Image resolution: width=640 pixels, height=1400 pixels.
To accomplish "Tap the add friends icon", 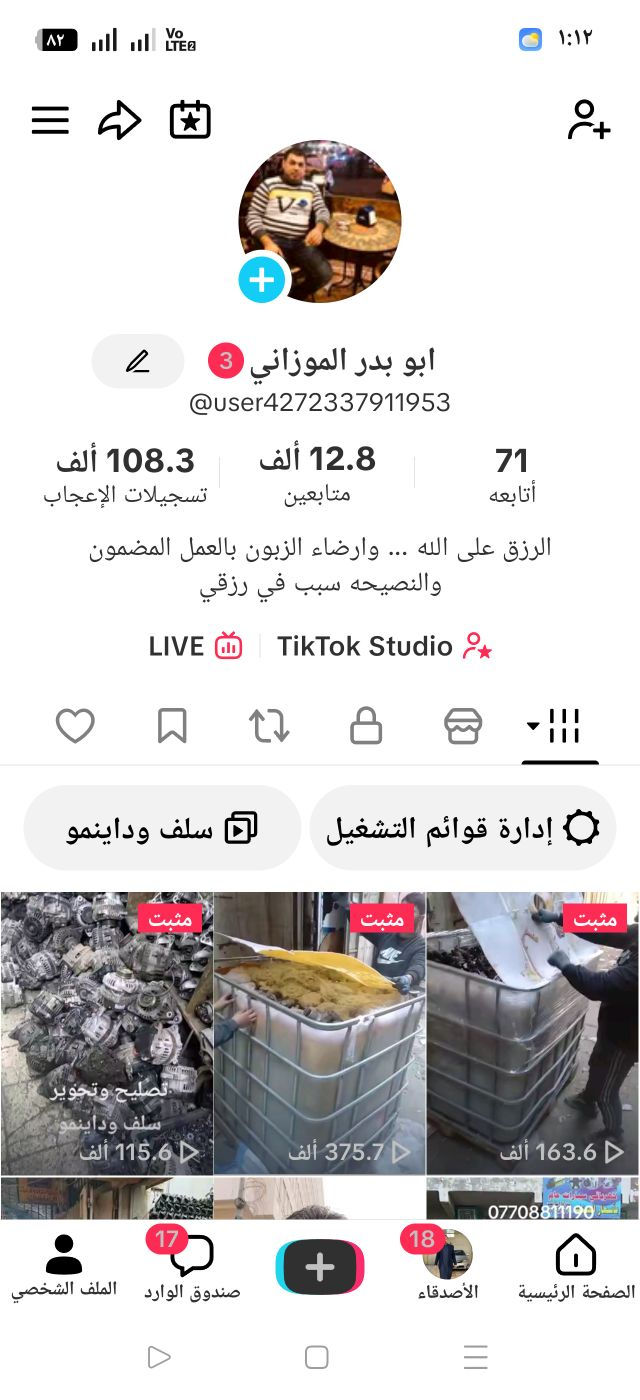I will [588, 121].
